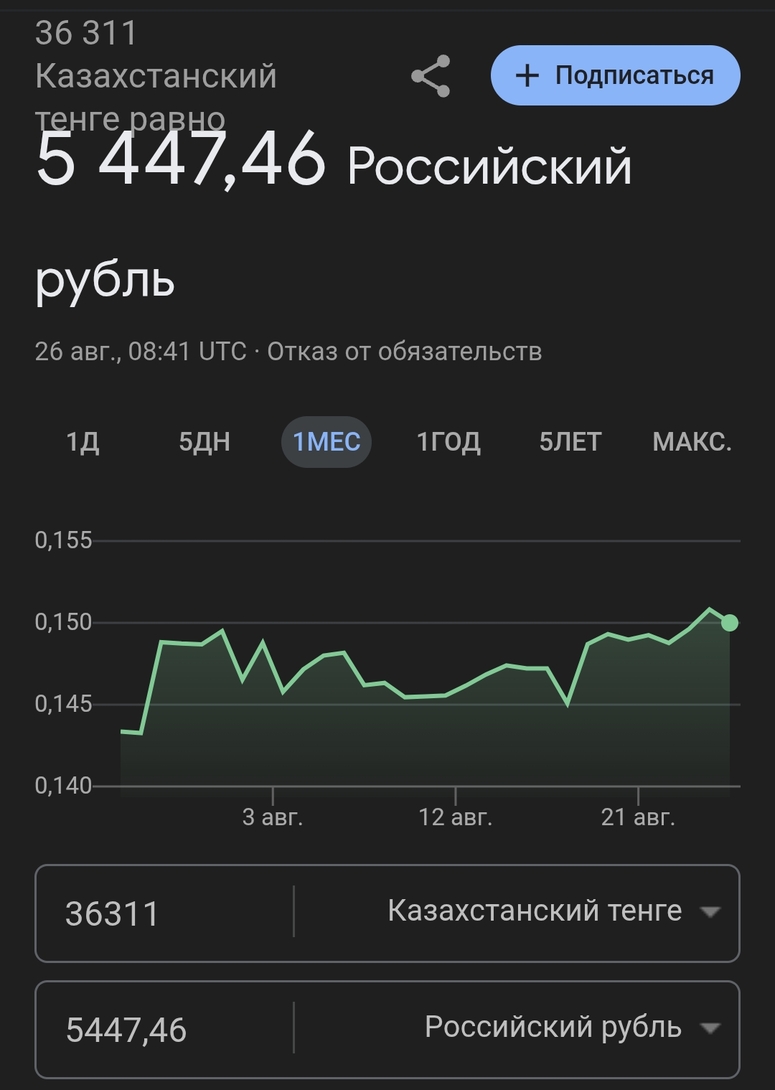Switch to the 1Д time range
This screenshot has height=1090, width=775.
coord(84,441)
